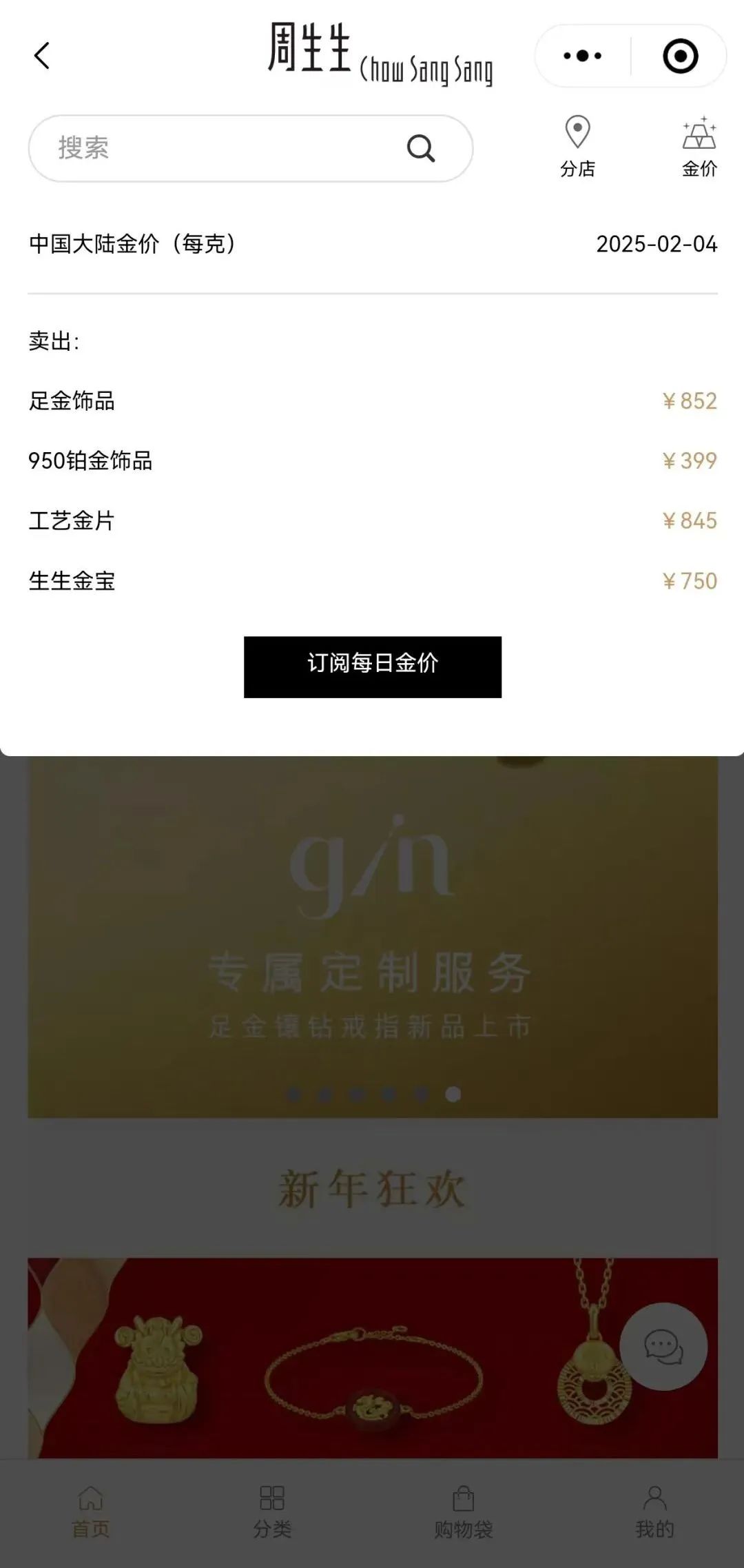Subscribe via 订阅每日金价 button
The height and width of the screenshot is (1568, 744).
pos(373,666)
